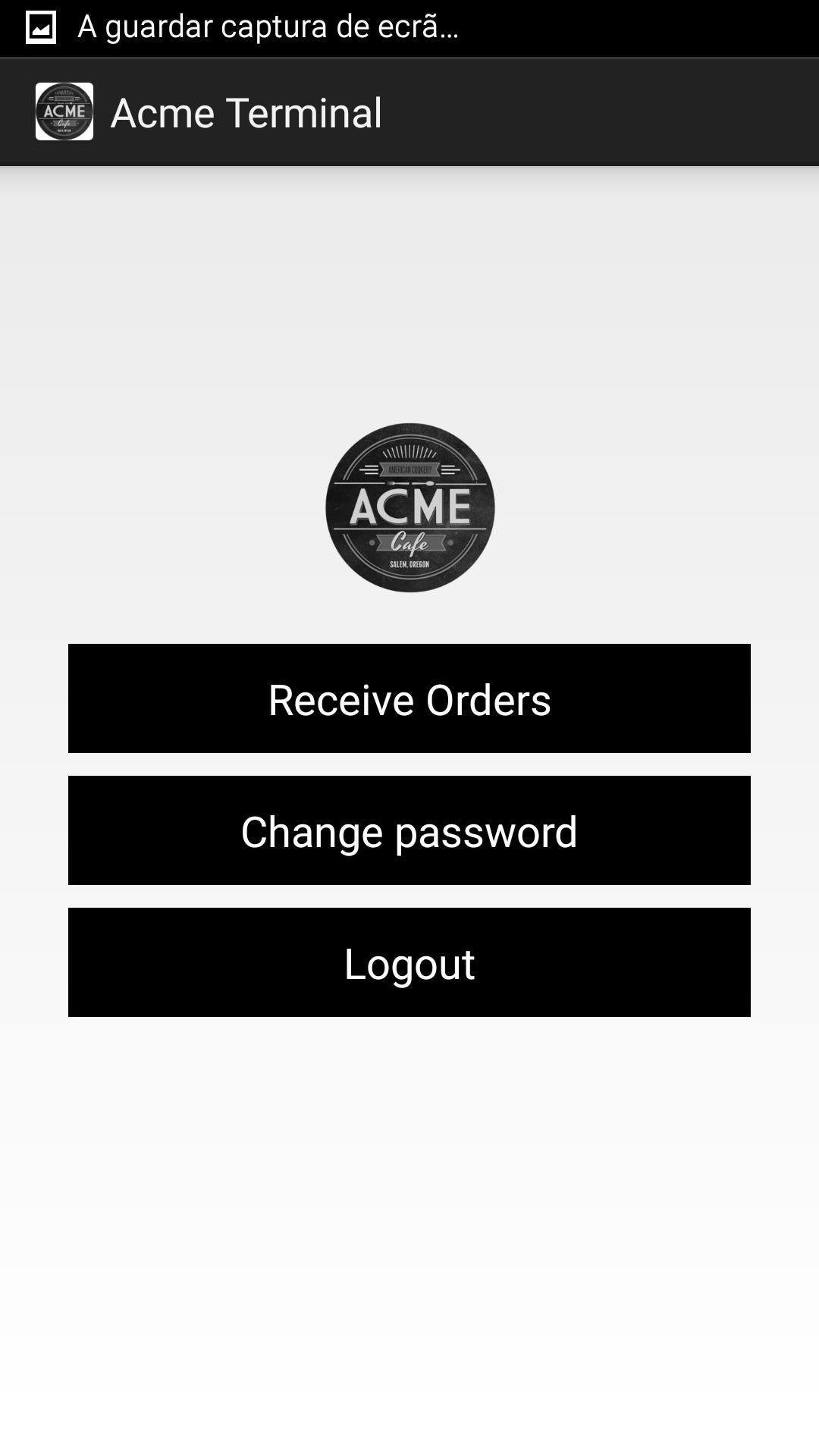The height and width of the screenshot is (1456, 819).
Task: Tap the Receive Orders button
Action: (x=409, y=698)
